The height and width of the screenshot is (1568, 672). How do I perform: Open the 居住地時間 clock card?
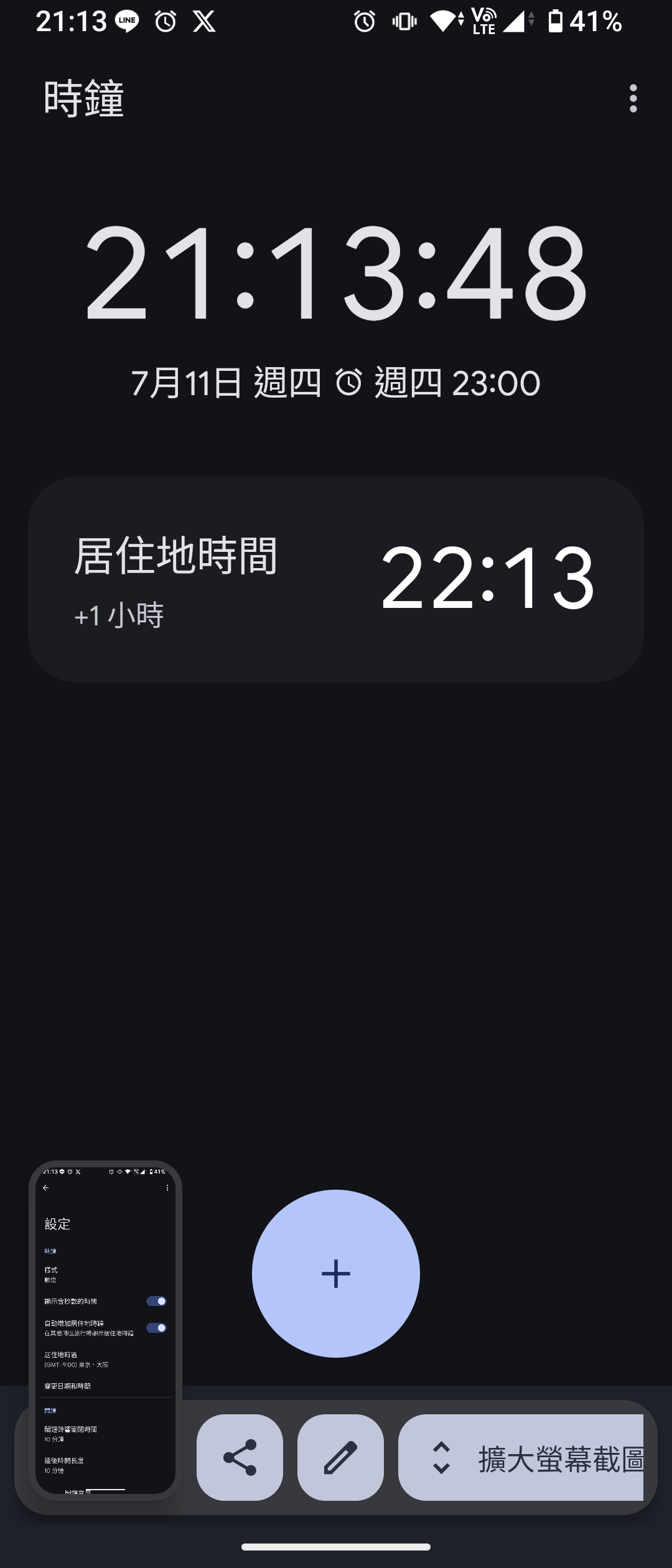pyautogui.click(x=336, y=579)
